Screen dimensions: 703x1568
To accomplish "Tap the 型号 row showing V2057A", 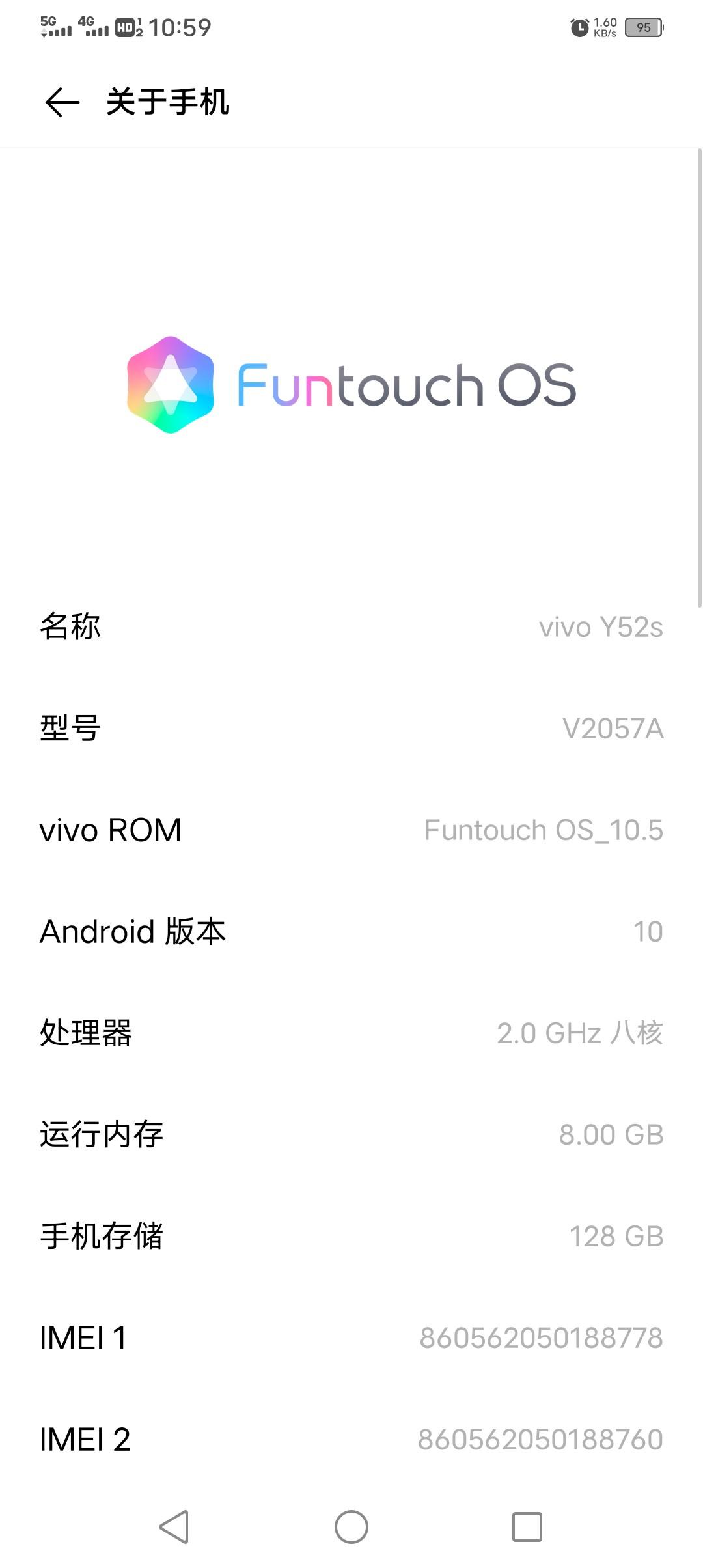I will pyautogui.click(x=351, y=728).
